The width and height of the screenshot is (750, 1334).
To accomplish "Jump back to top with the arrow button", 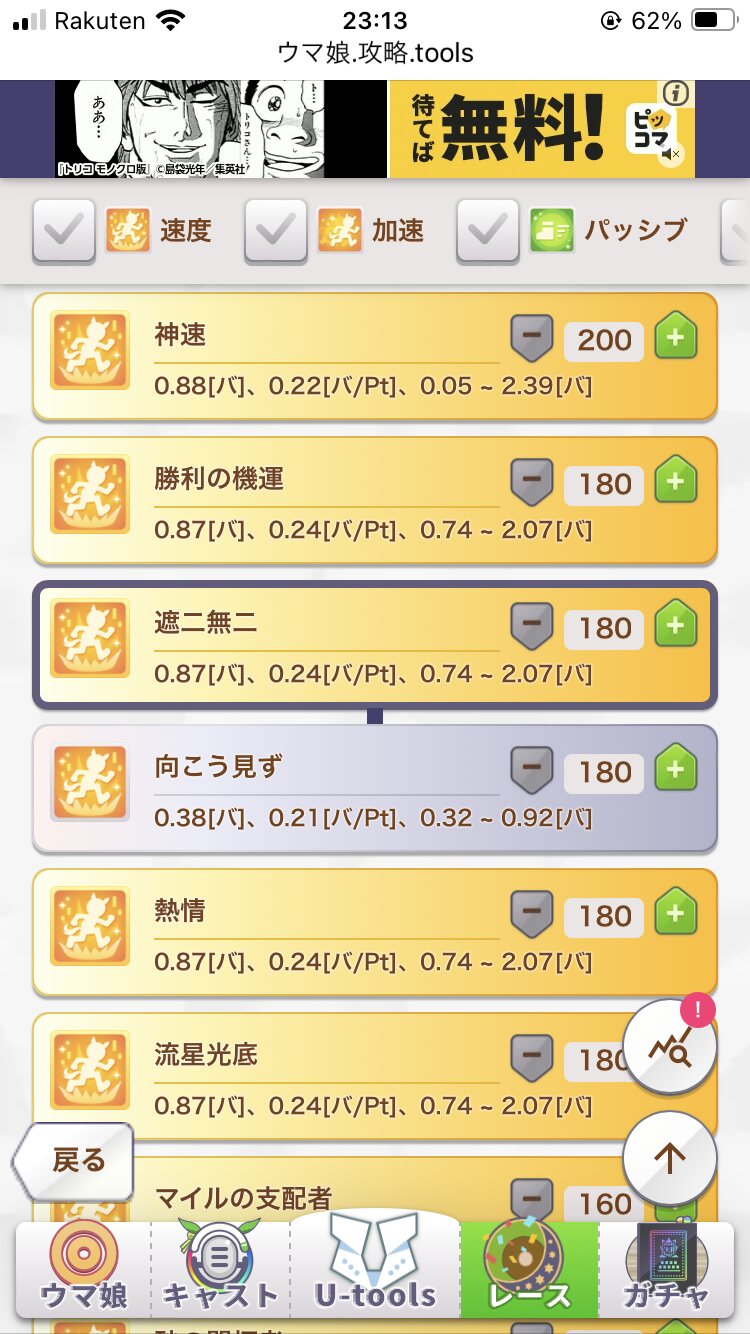I will point(670,1158).
